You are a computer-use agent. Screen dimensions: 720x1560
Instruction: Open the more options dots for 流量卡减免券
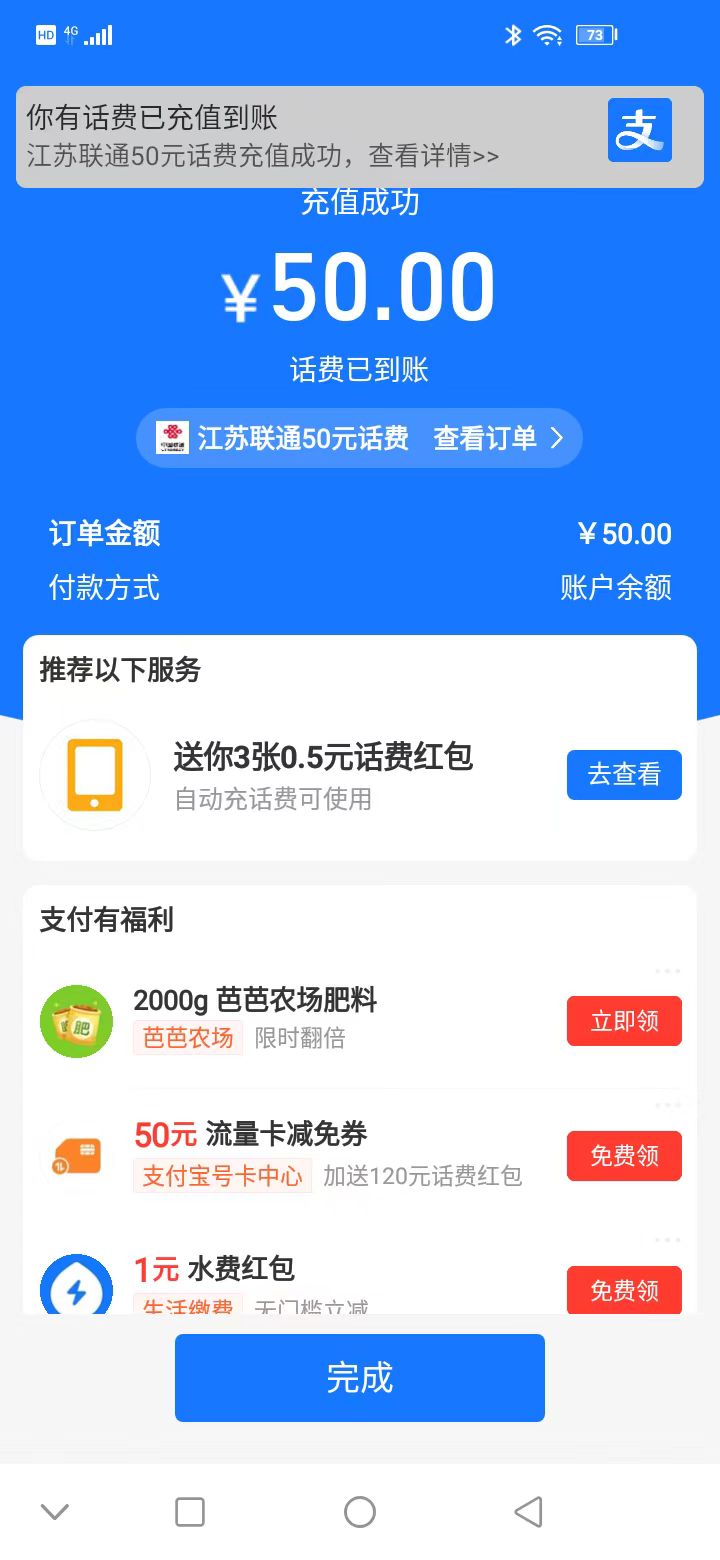coord(667,1105)
